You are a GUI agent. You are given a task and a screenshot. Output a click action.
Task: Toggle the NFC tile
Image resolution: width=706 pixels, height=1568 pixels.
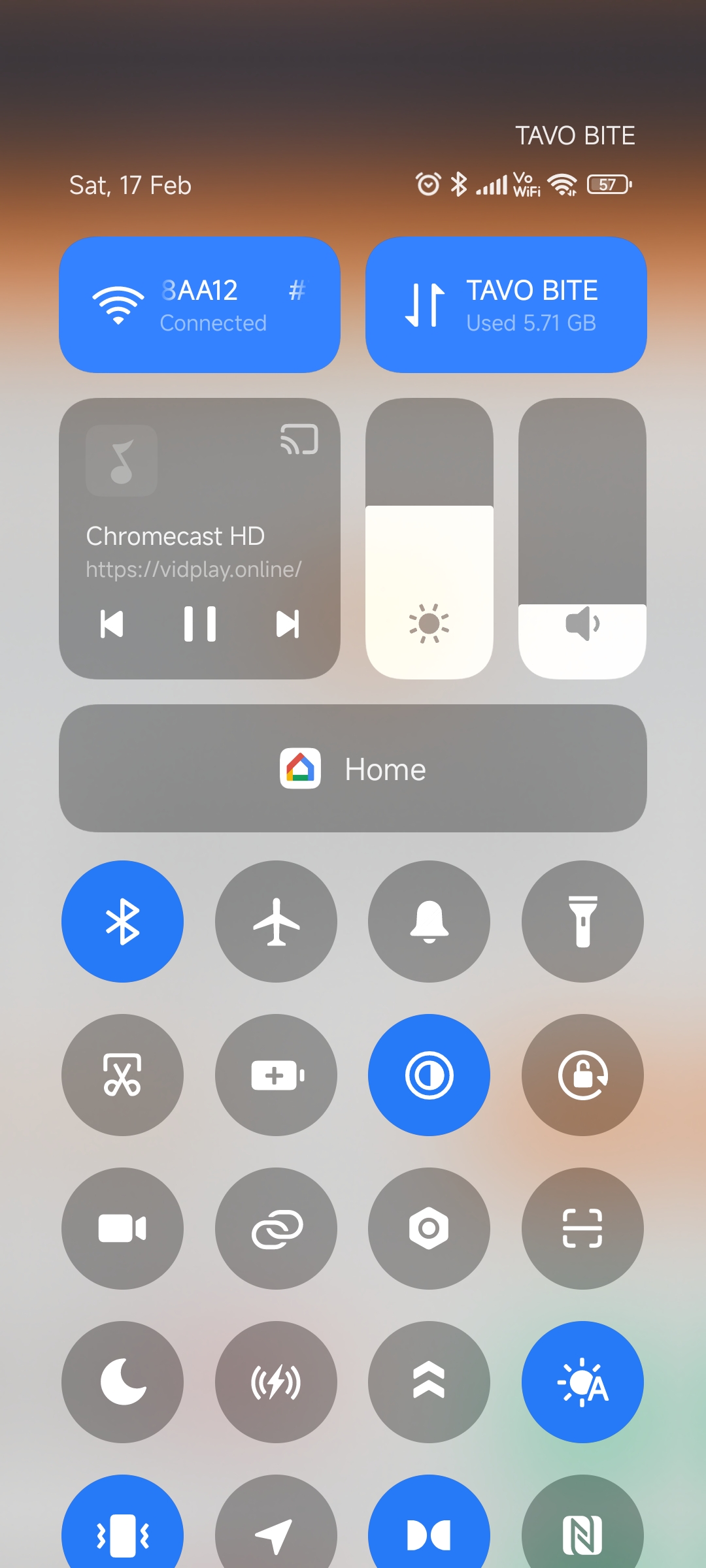click(x=582, y=1521)
